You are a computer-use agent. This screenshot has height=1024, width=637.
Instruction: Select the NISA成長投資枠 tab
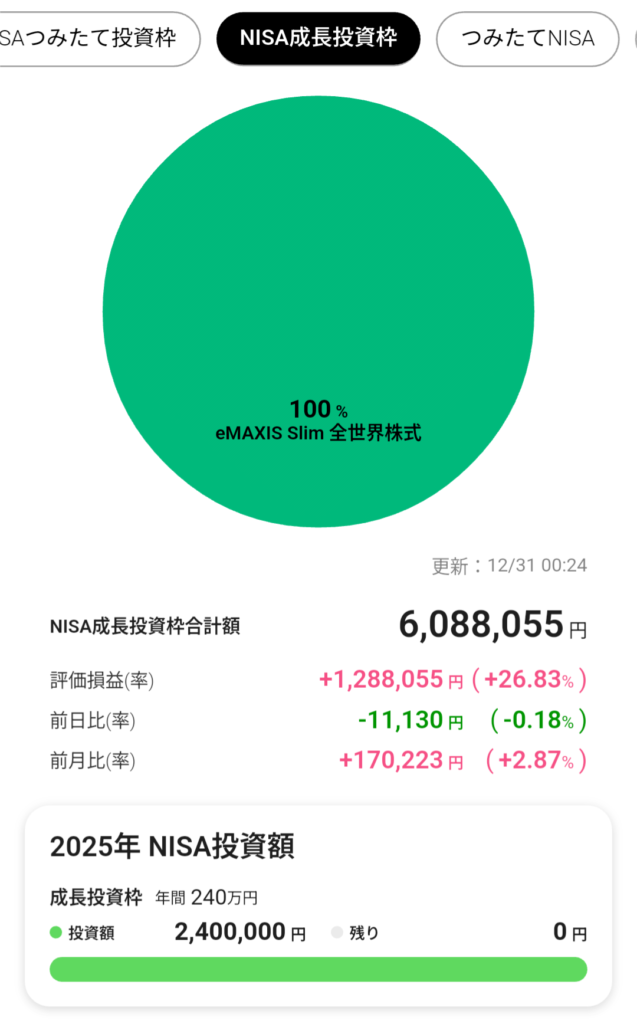coord(318,39)
